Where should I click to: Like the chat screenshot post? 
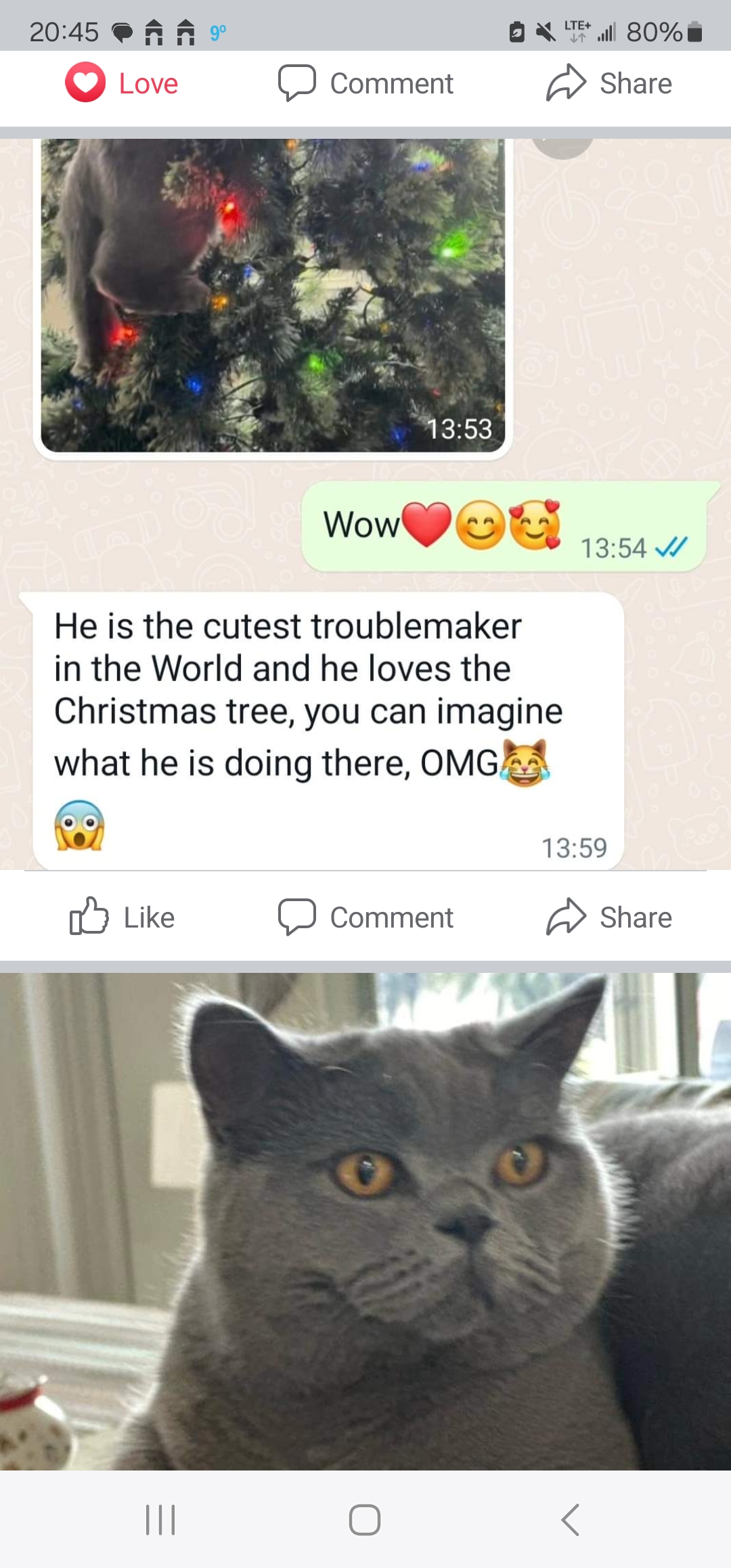tap(122, 917)
